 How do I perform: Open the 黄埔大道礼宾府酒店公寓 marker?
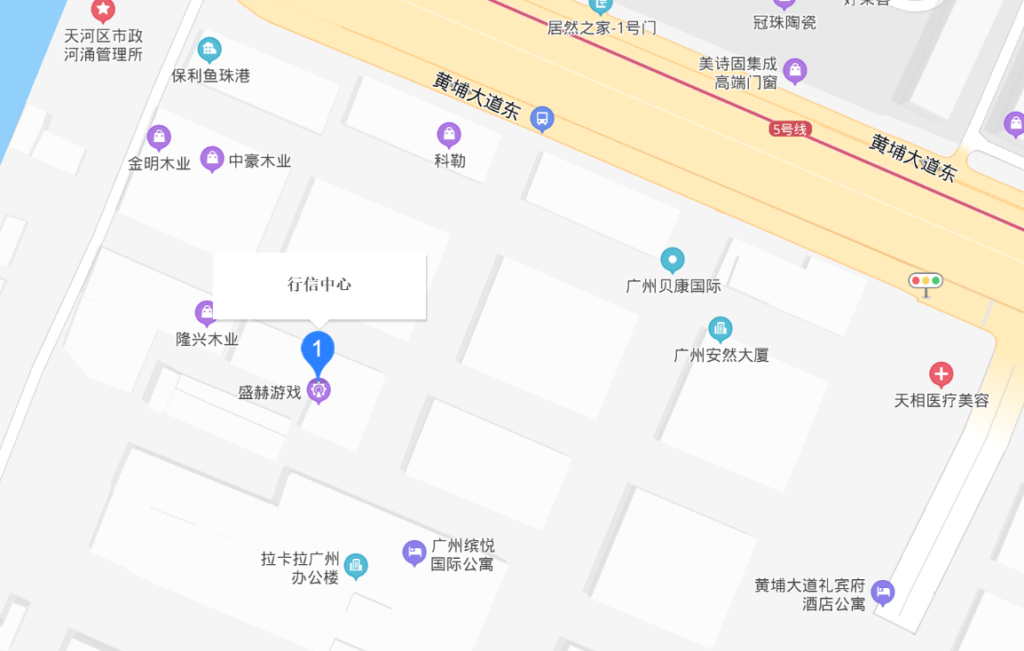[882, 592]
